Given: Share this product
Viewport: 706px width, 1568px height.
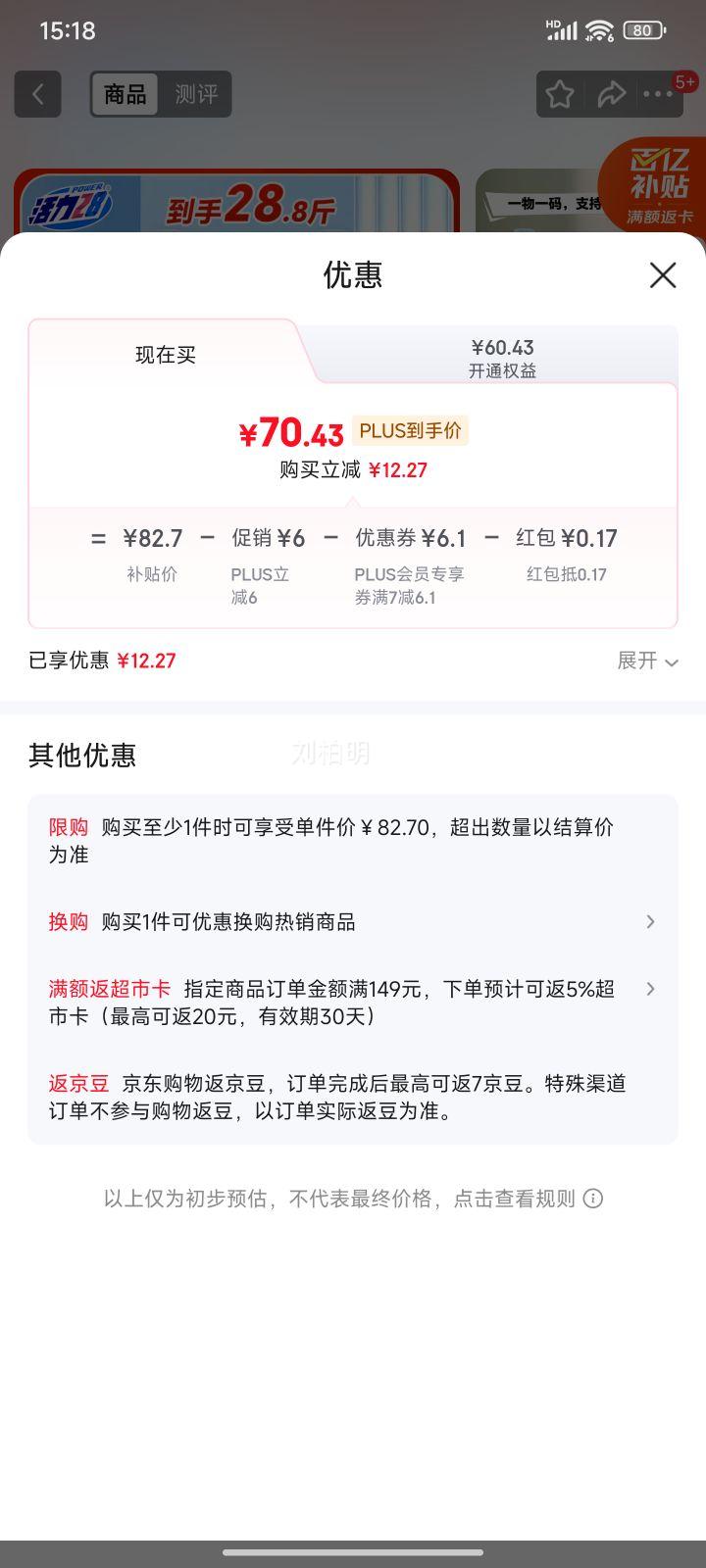Looking at the screenshot, I should 611,94.
